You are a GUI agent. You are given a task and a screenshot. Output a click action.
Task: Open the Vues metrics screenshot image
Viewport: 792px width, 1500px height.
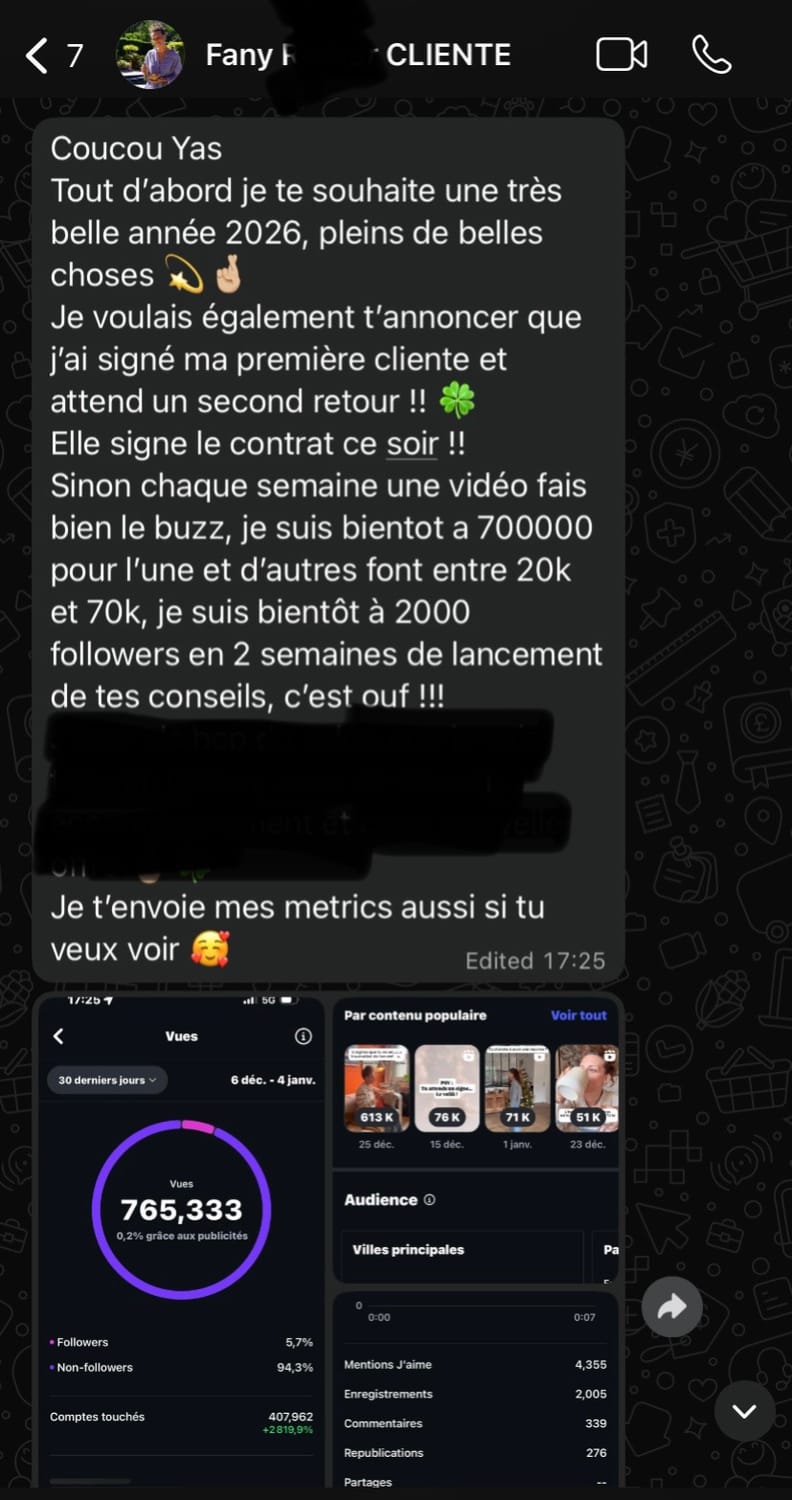(181, 1241)
